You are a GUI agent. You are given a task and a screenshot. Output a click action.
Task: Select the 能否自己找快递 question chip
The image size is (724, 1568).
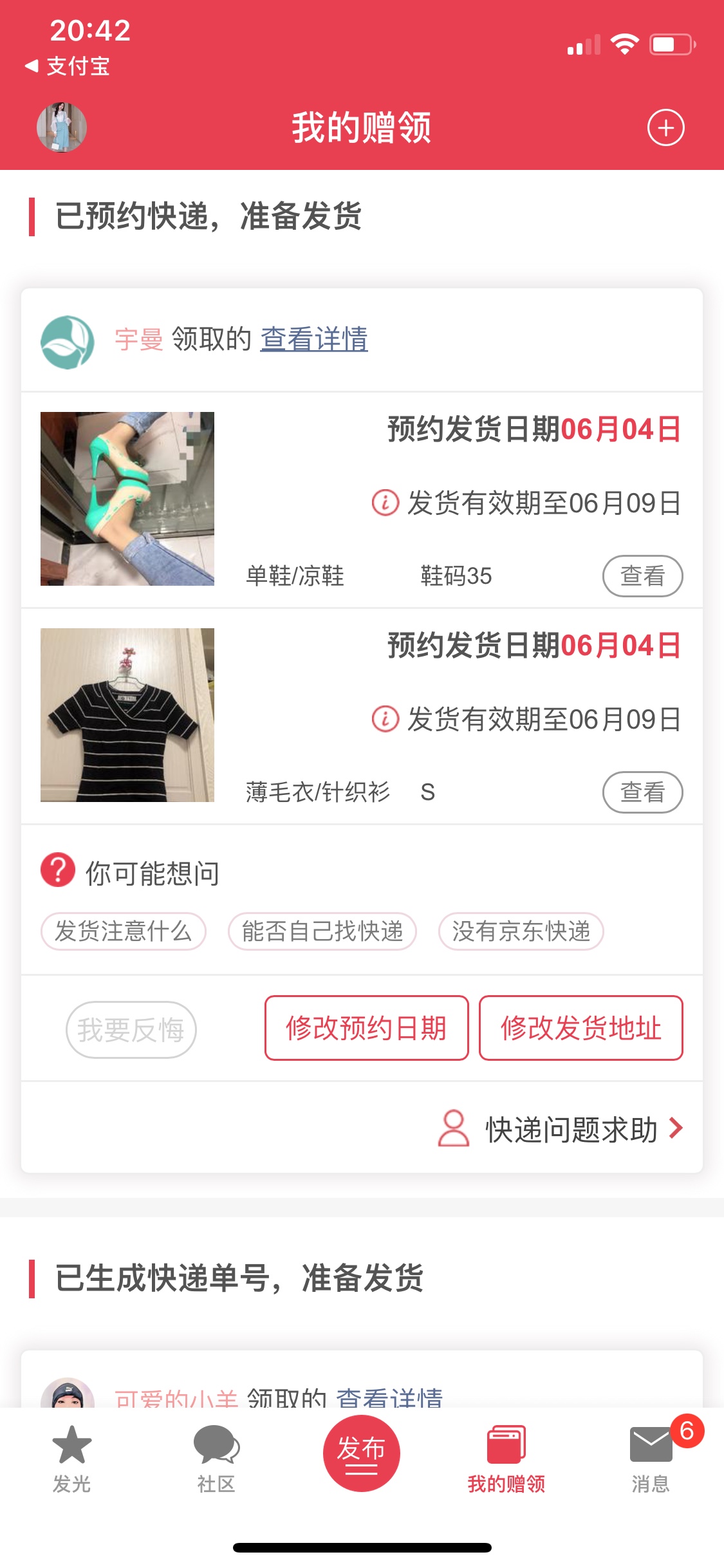(322, 931)
